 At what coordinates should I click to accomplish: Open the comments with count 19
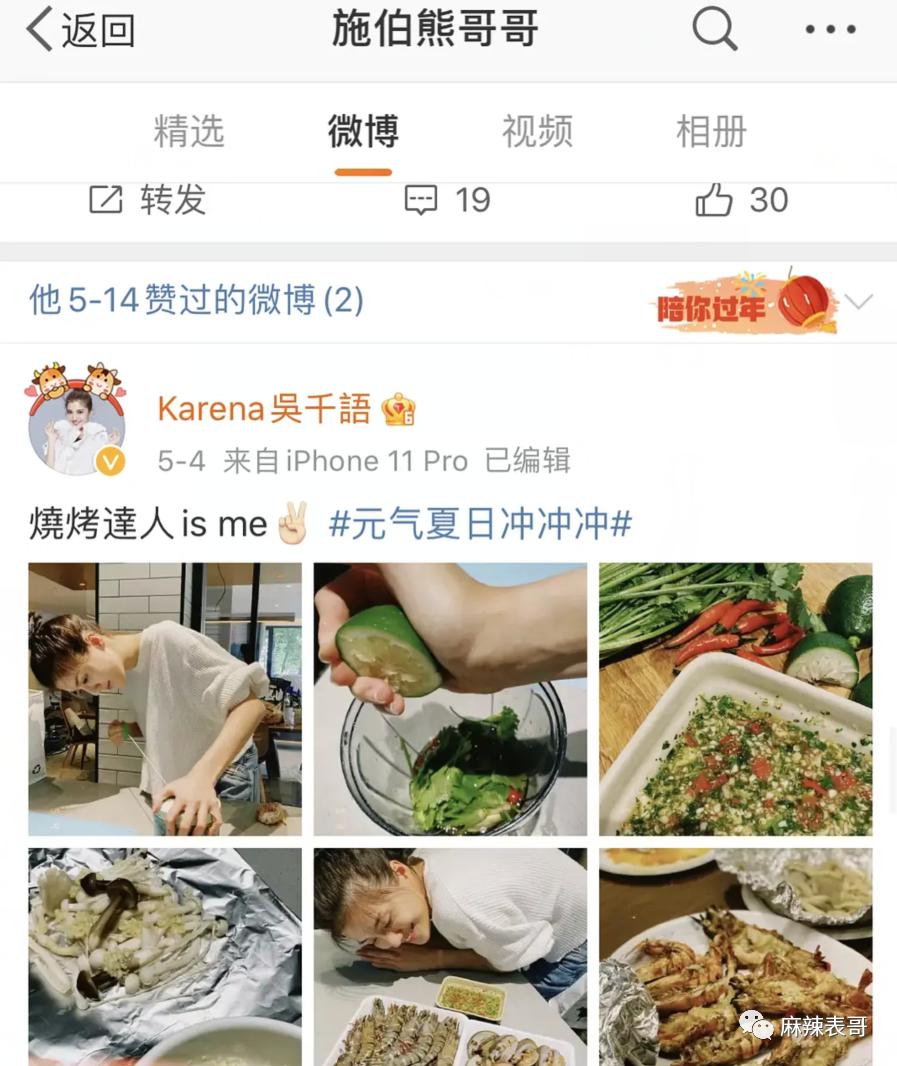tap(447, 200)
